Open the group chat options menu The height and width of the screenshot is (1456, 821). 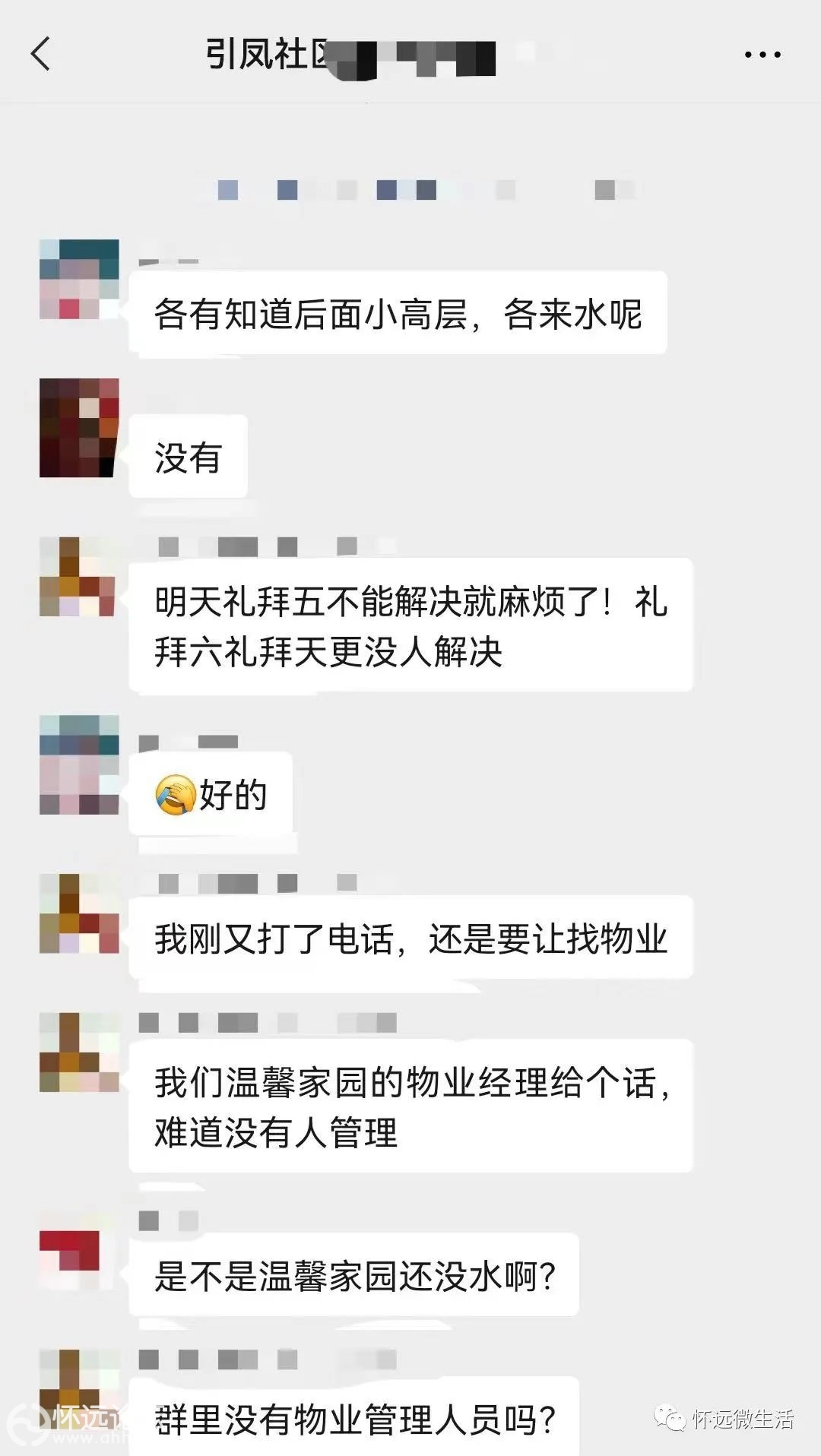[762, 55]
